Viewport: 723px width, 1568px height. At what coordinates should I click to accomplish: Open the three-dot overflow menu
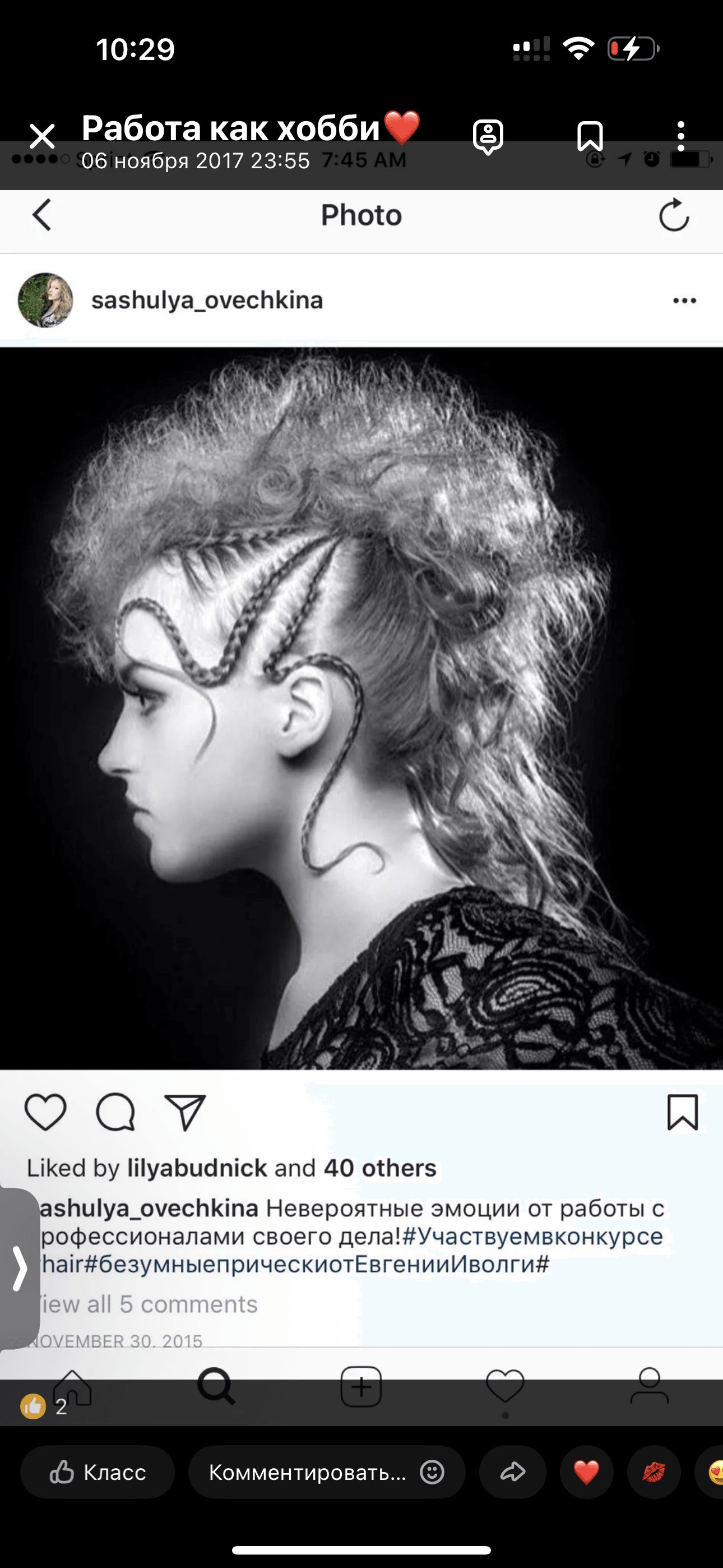(x=681, y=136)
